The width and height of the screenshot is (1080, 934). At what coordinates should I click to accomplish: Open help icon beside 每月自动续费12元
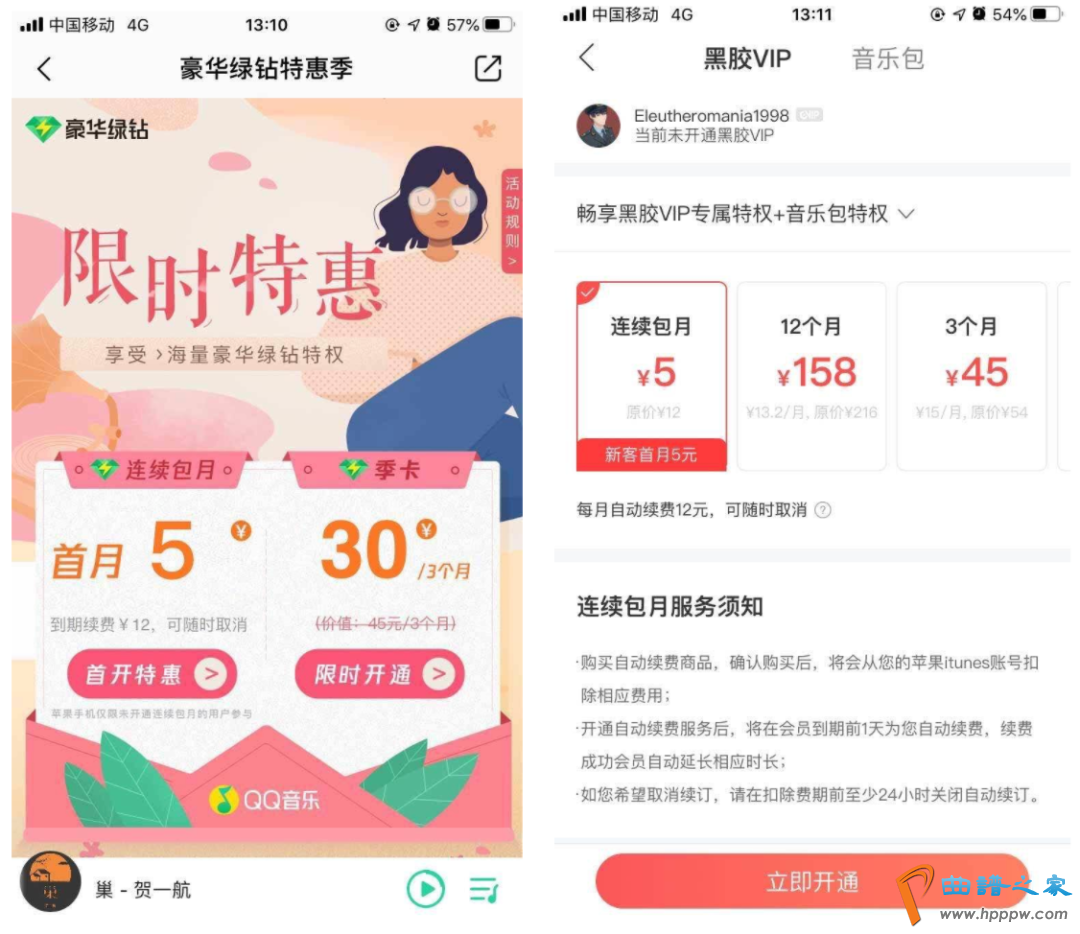coord(822,510)
